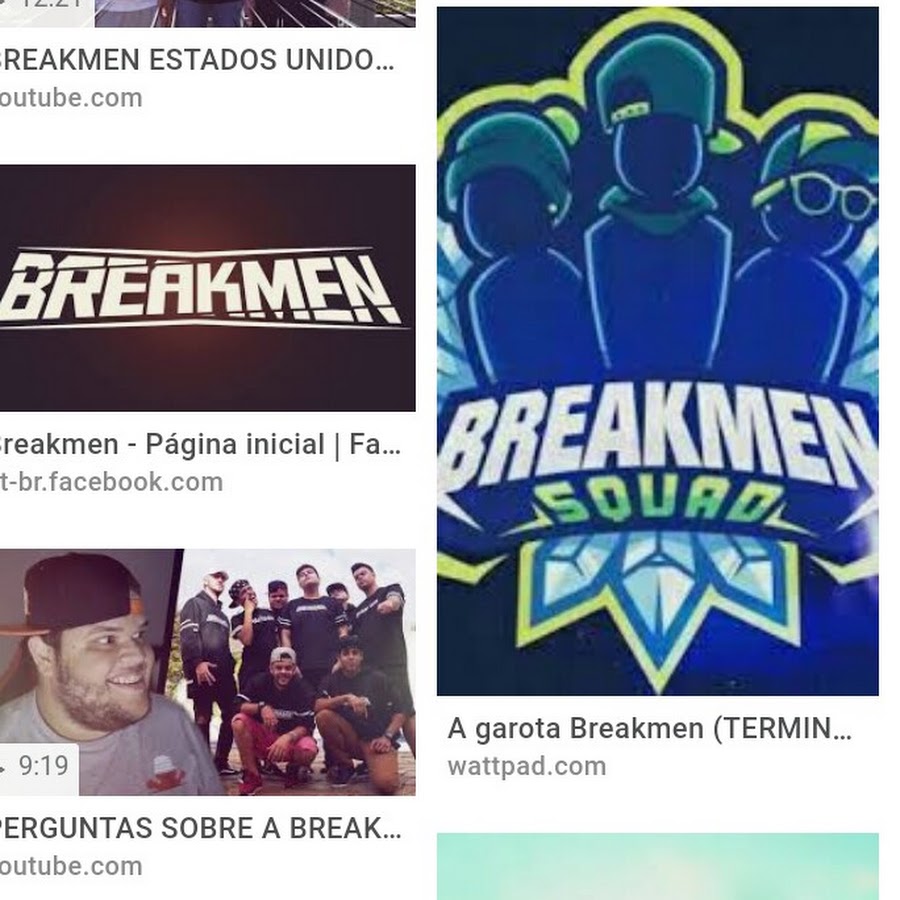Open the Breakmen Facebook page image result
Screen dimensions: 900x900
coord(207,288)
